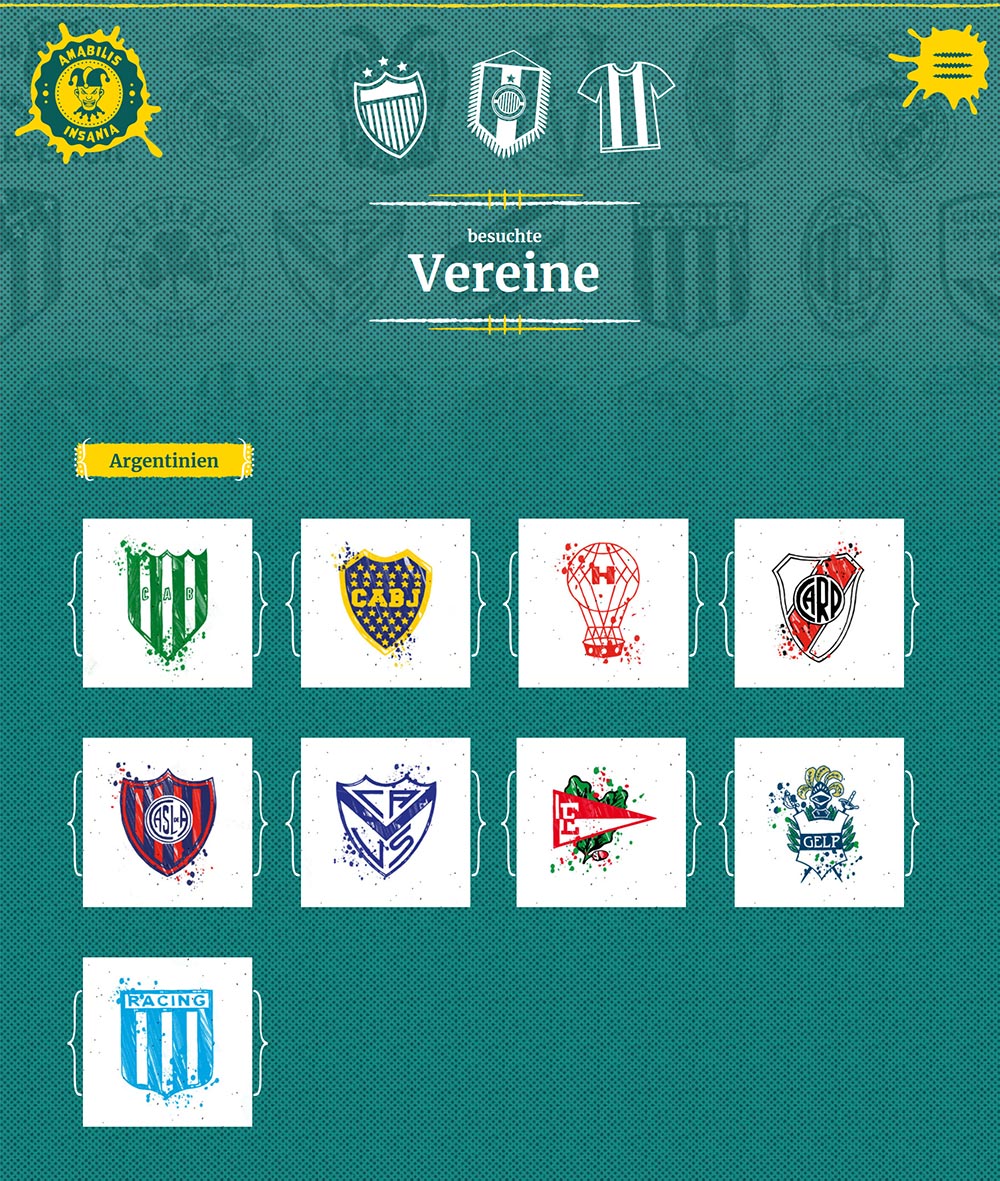Open the blue Vélez Sarsfield tile

(385, 822)
